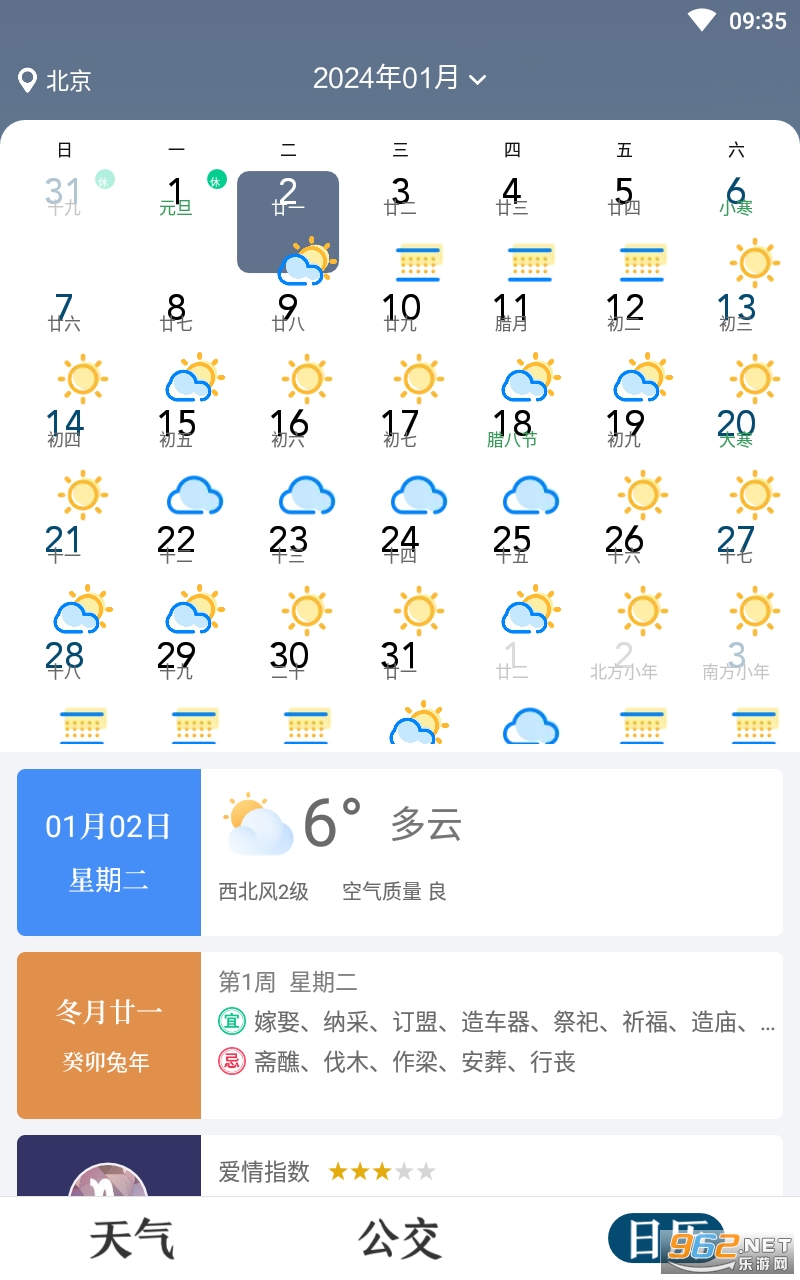800x1280 pixels.
Task: Switch to the 公交 tab
Action: pyautogui.click(x=400, y=1239)
